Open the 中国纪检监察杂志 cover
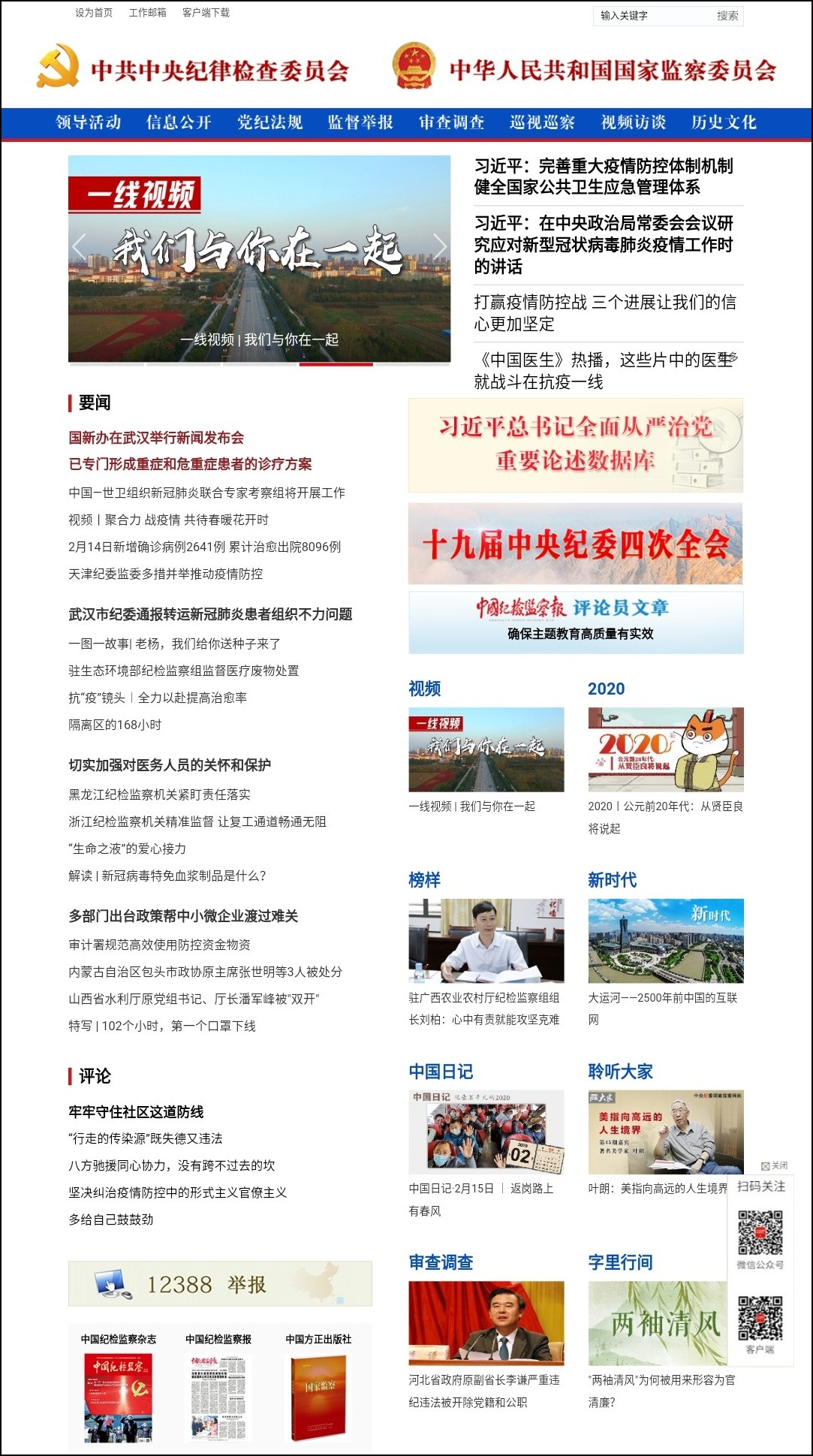813x1456 pixels. click(x=119, y=1398)
